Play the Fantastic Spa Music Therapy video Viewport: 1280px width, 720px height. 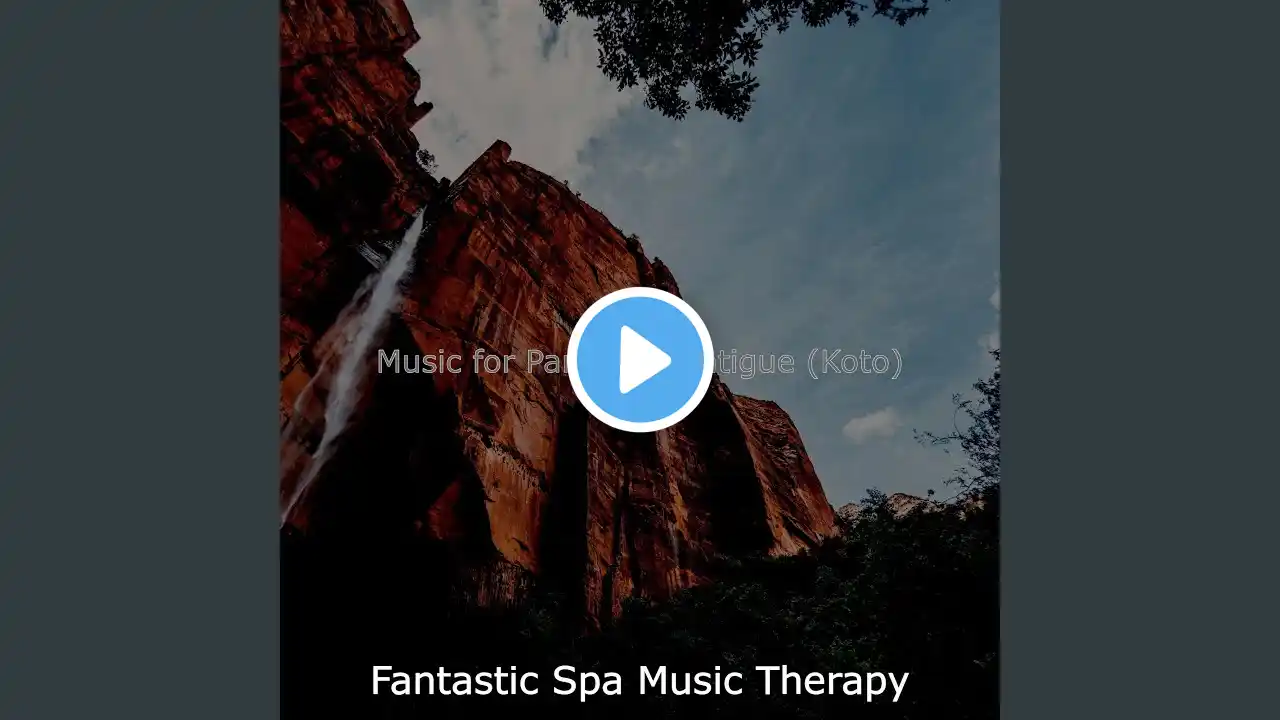[640, 360]
